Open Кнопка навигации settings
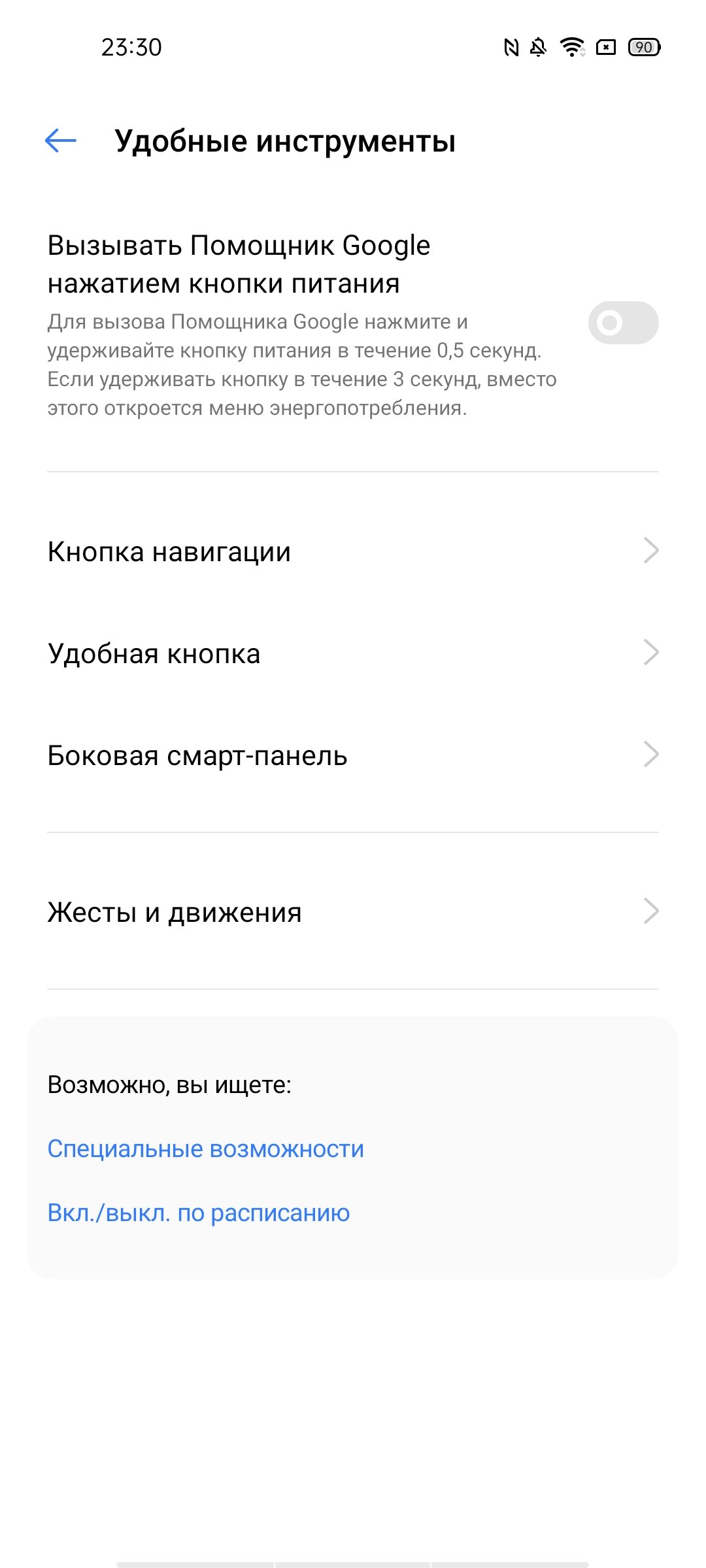The width and height of the screenshot is (706, 1568). [x=353, y=551]
